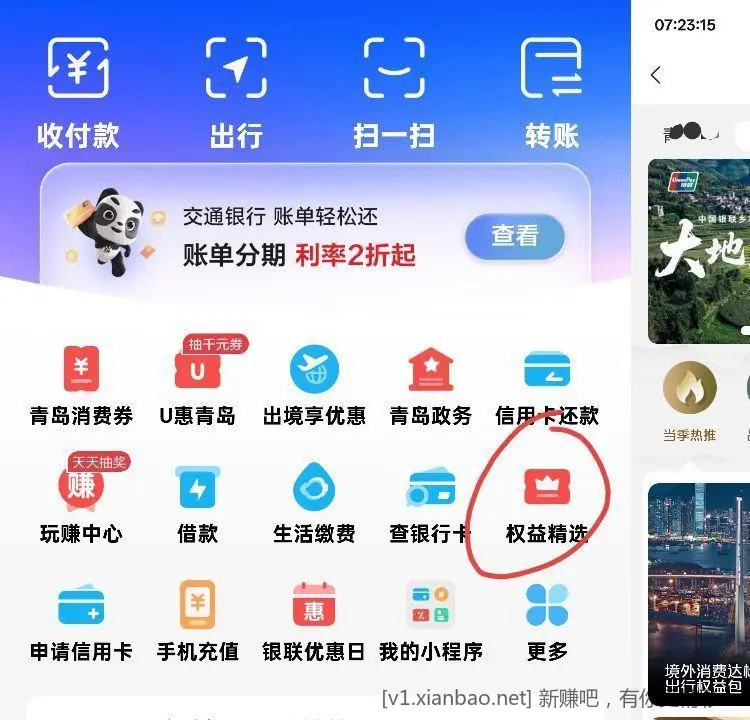Open 玩赚中心
This screenshot has height=720, width=750.
81,503
